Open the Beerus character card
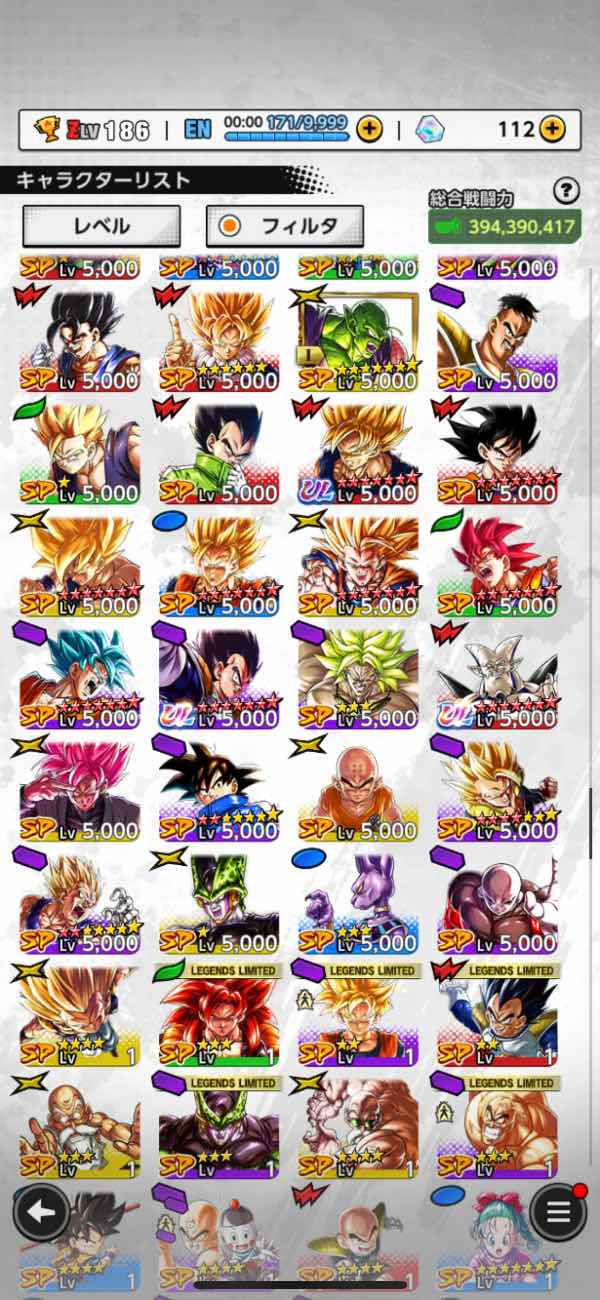 (x=357, y=902)
